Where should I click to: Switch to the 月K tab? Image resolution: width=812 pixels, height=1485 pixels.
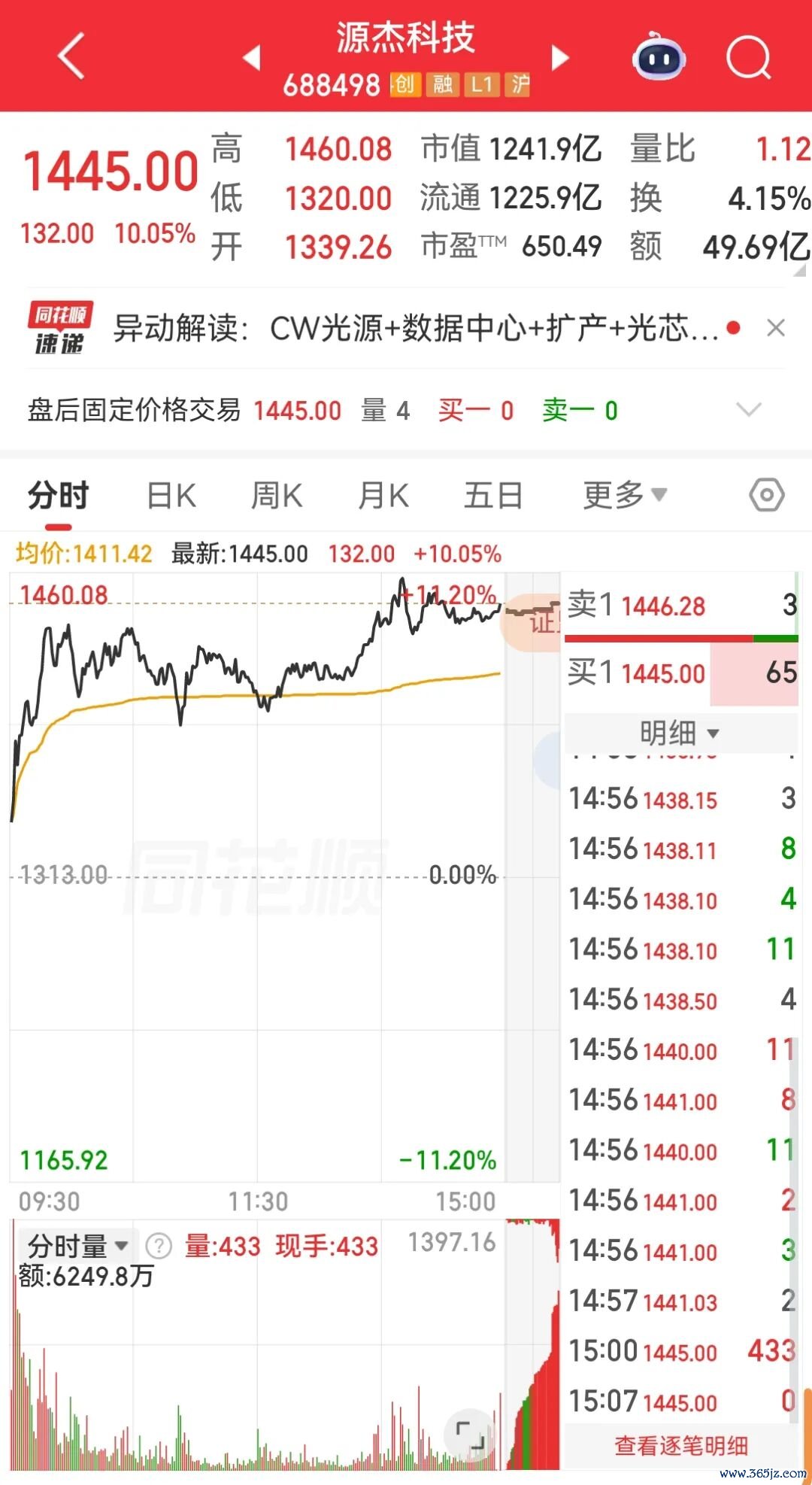point(383,496)
